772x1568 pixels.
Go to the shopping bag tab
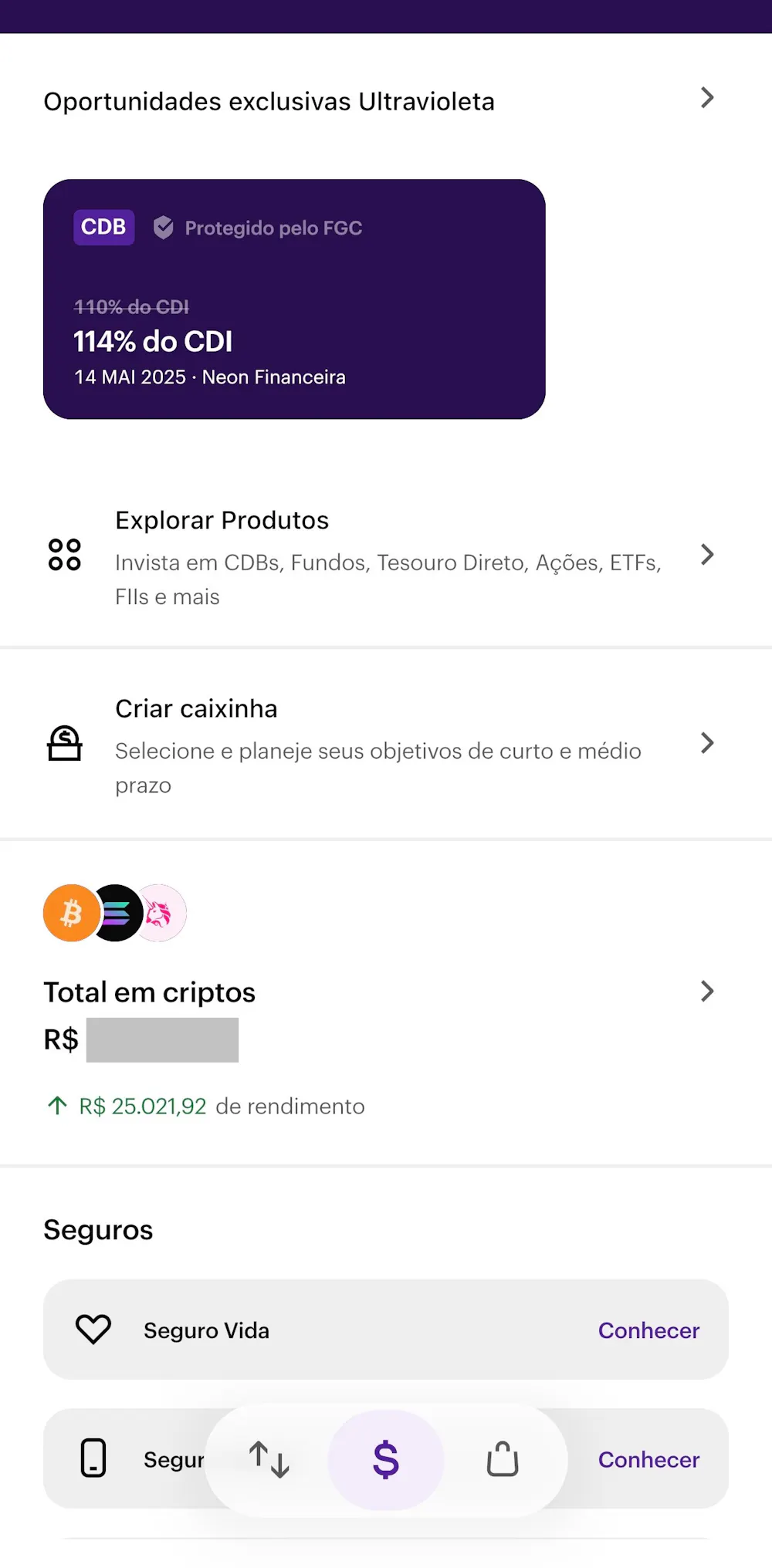click(x=503, y=1460)
